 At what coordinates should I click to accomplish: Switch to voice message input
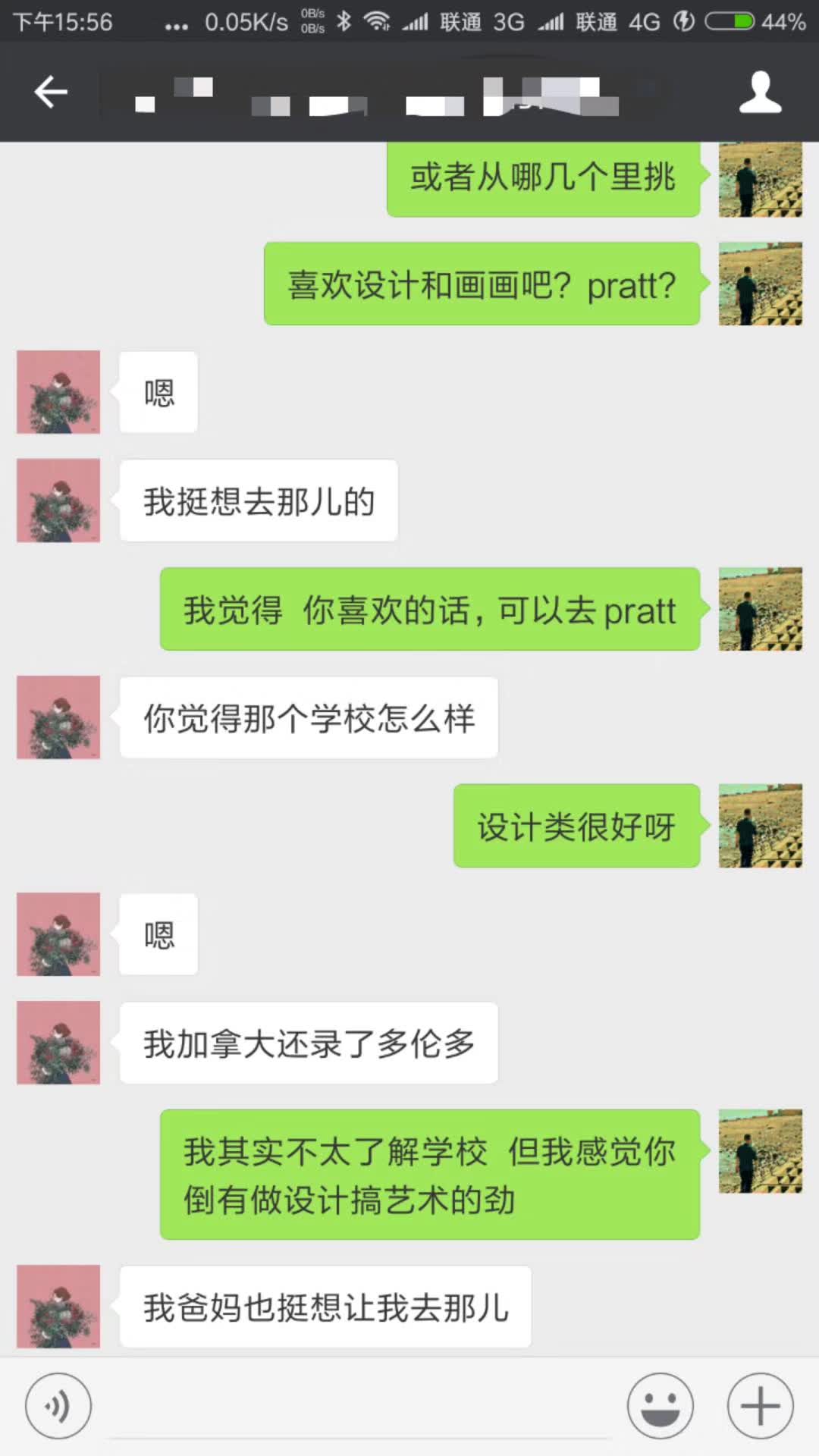click(x=58, y=1406)
